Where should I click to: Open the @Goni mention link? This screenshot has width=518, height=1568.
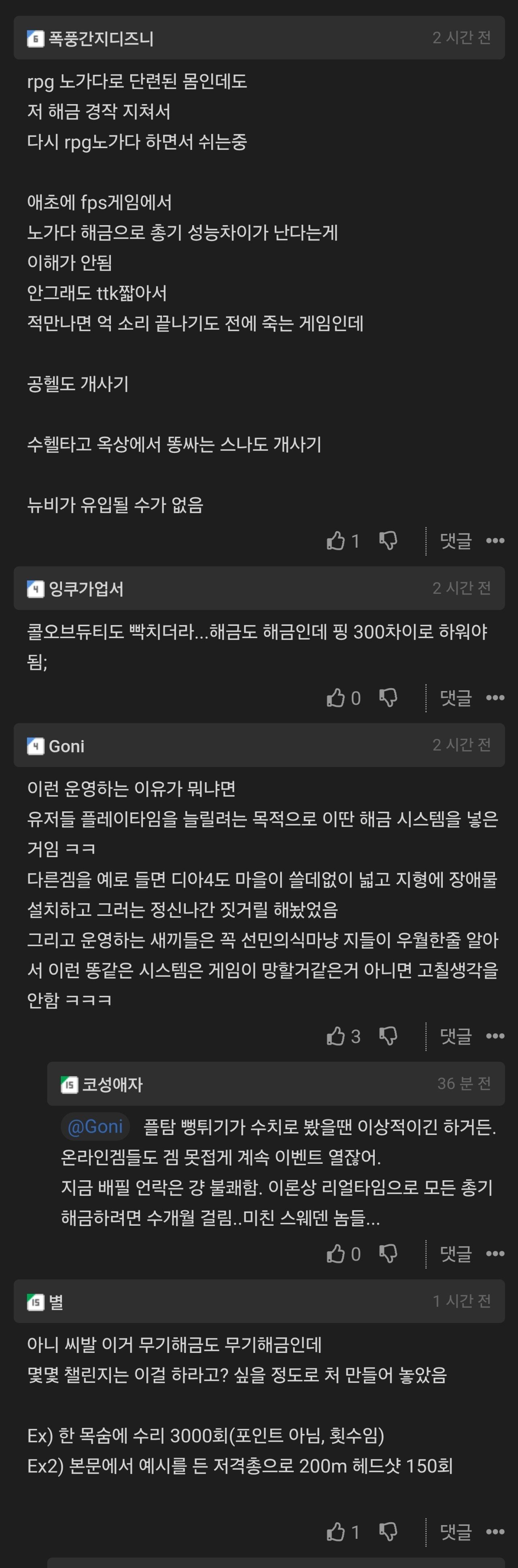(96, 1127)
